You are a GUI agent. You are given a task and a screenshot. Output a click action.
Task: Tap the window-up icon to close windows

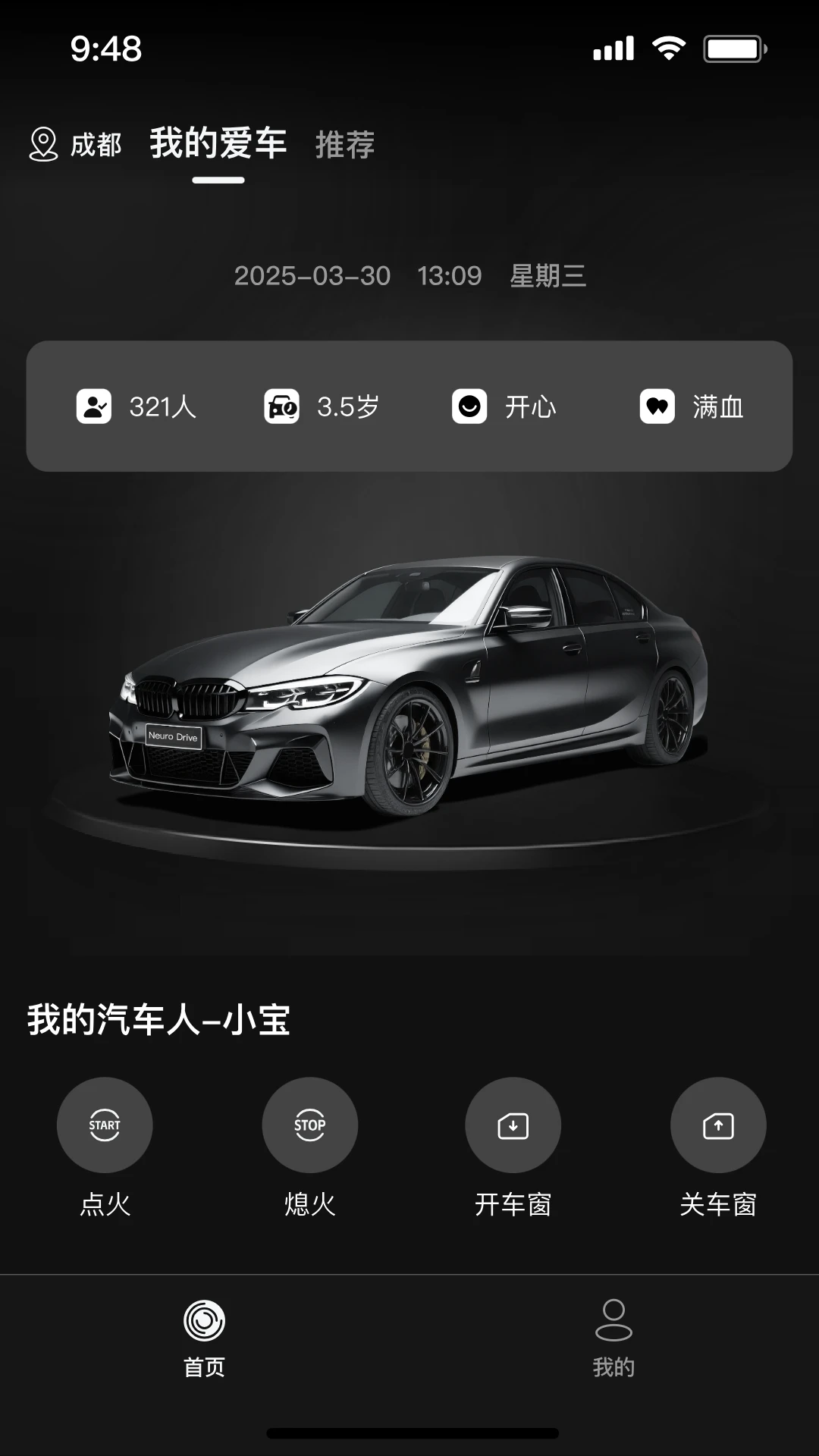point(717,1125)
